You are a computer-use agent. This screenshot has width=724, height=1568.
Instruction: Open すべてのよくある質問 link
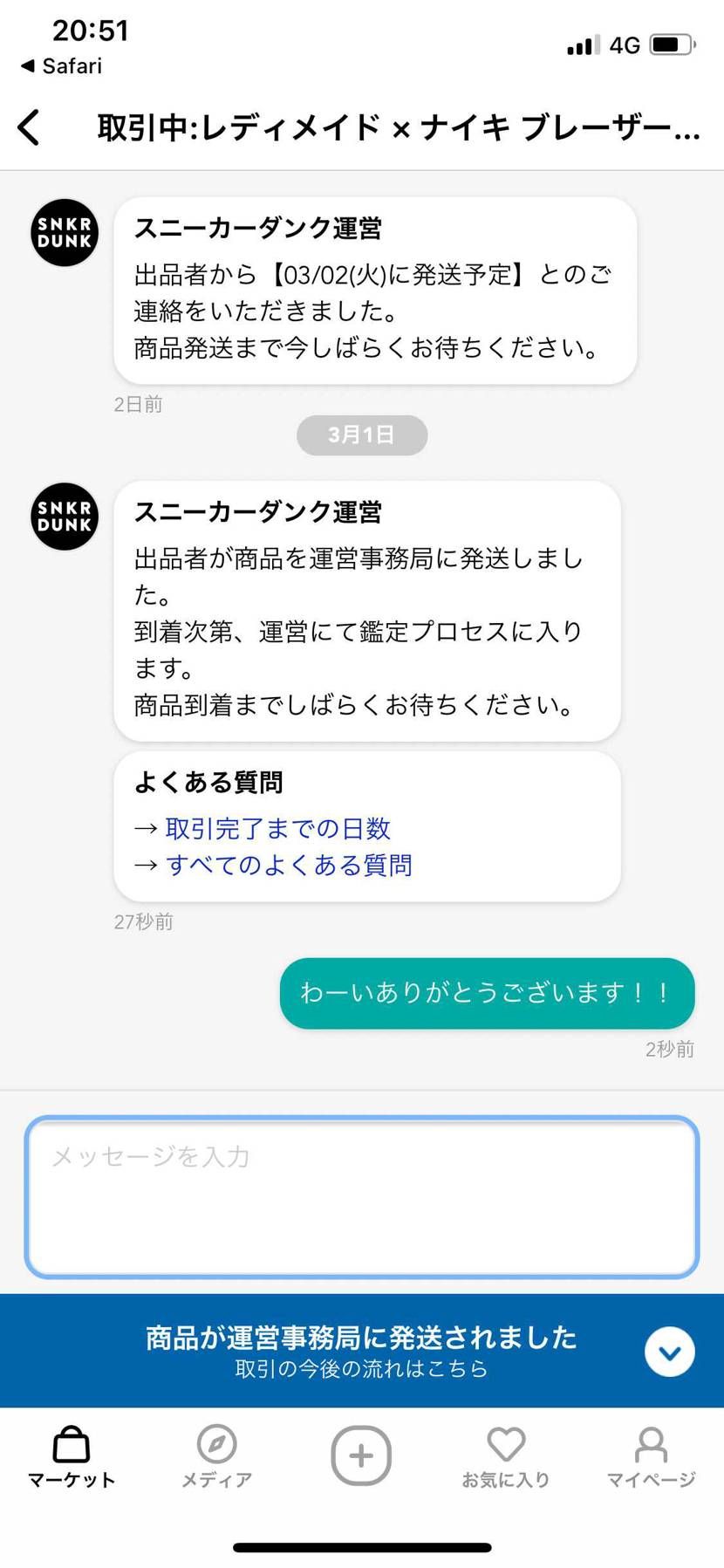(290, 865)
